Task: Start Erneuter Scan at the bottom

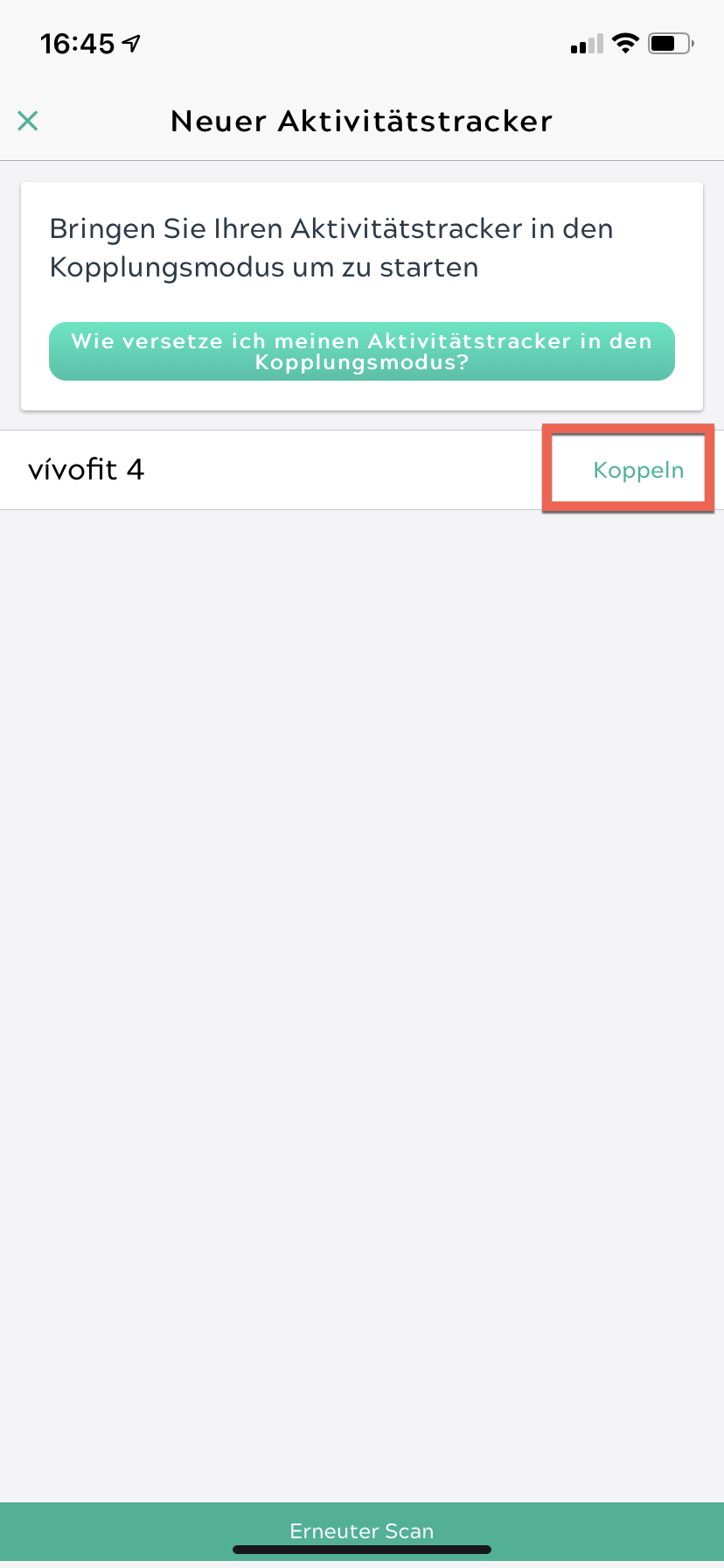Action: pos(362,1531)
